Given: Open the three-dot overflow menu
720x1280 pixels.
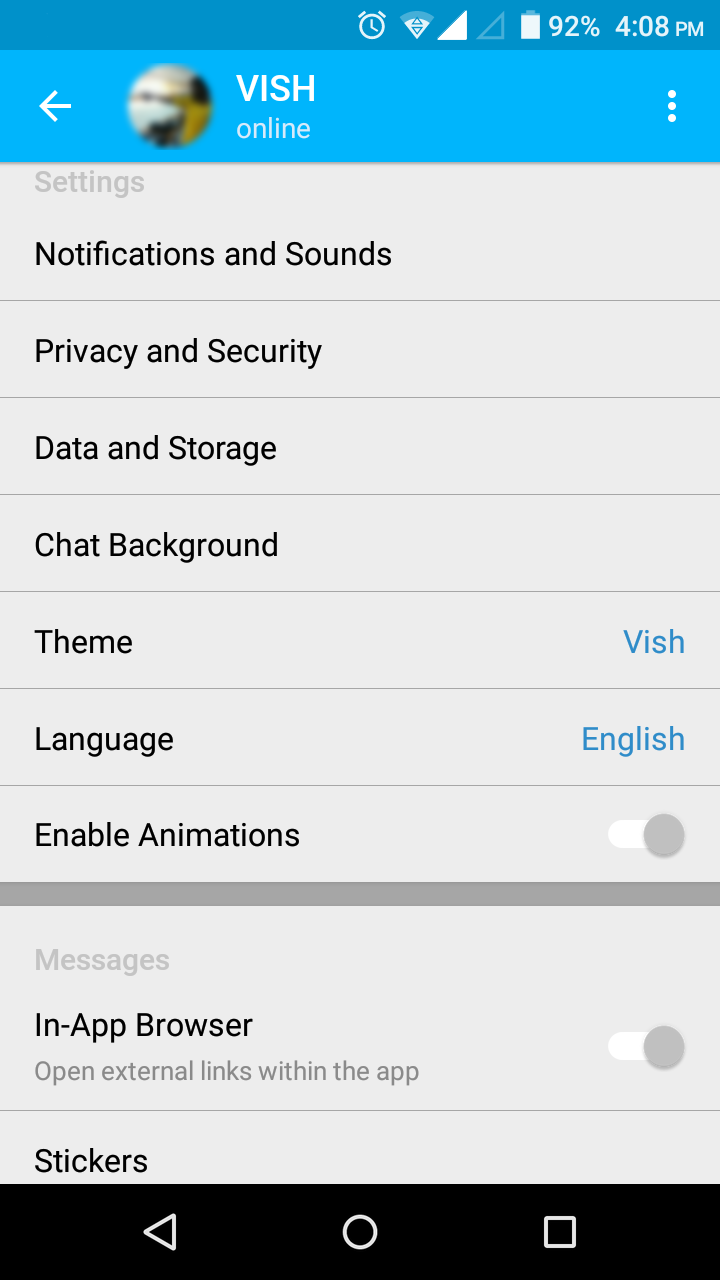Looking at the screenshot, I should click(x=672, y=106).
